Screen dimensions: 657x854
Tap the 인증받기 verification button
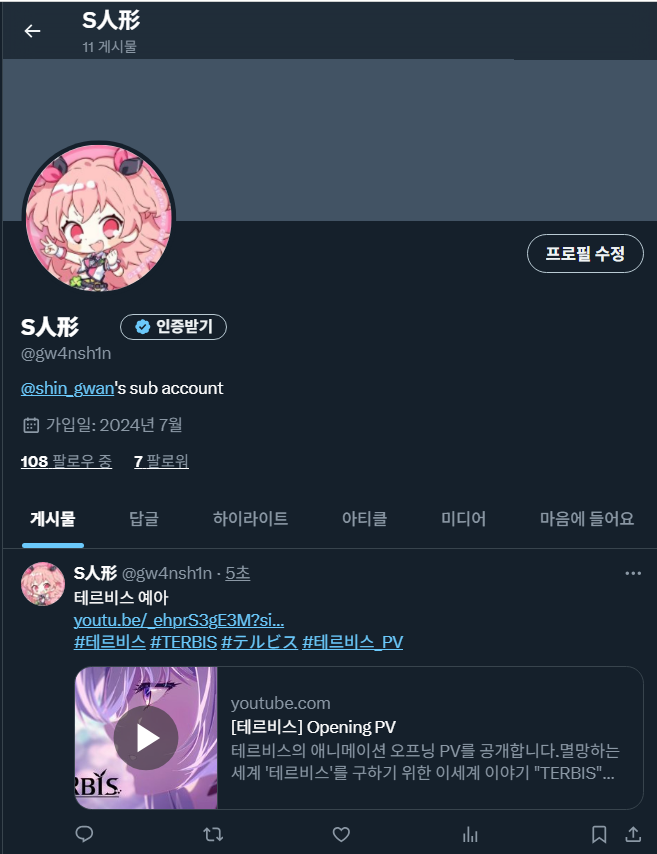pyautogui.click(x=174, y=326)
